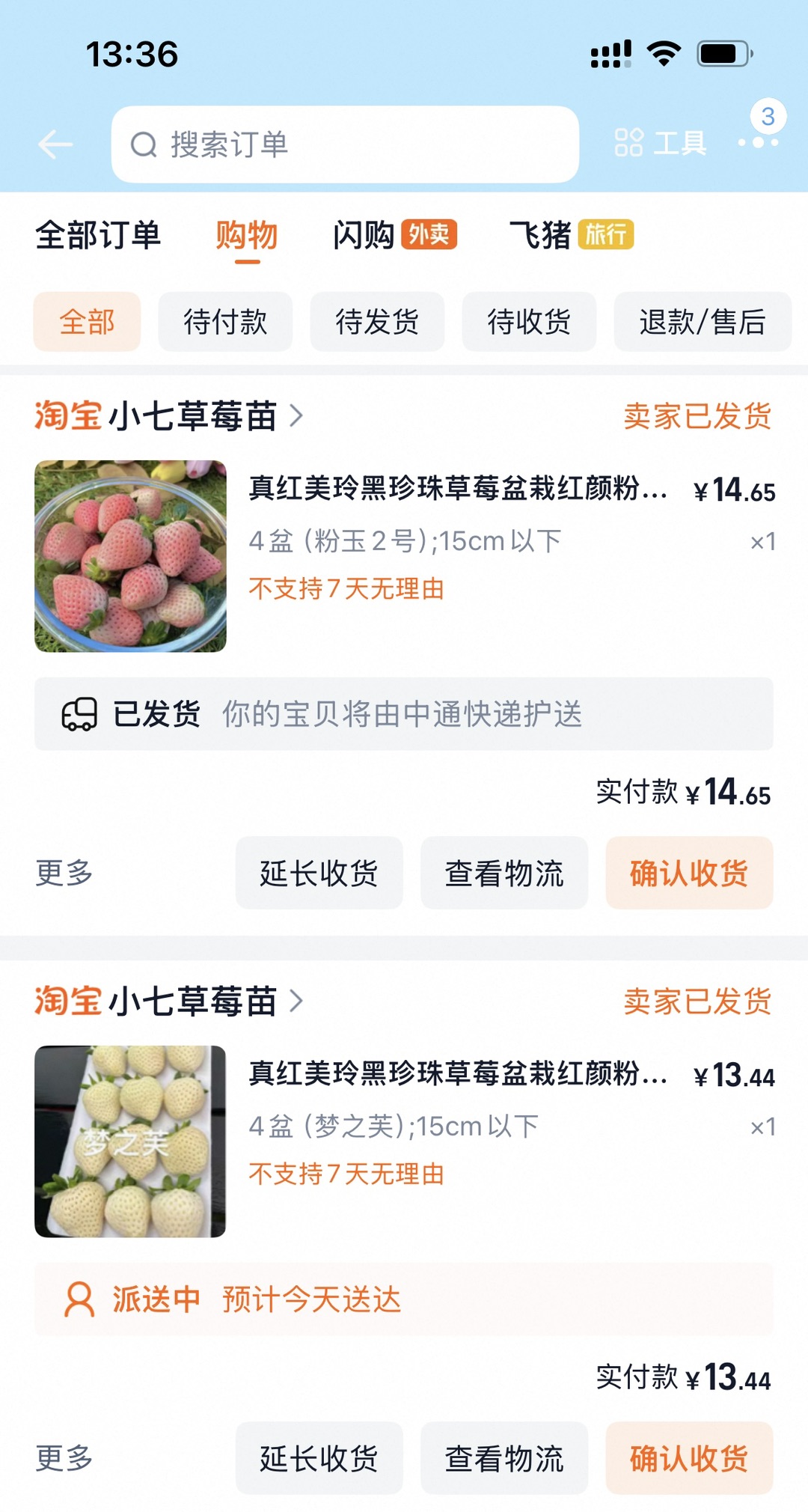This screenshot has width=808, height=1512.
Task: Filter orders by 待收货
Action: tap(529, 322)
